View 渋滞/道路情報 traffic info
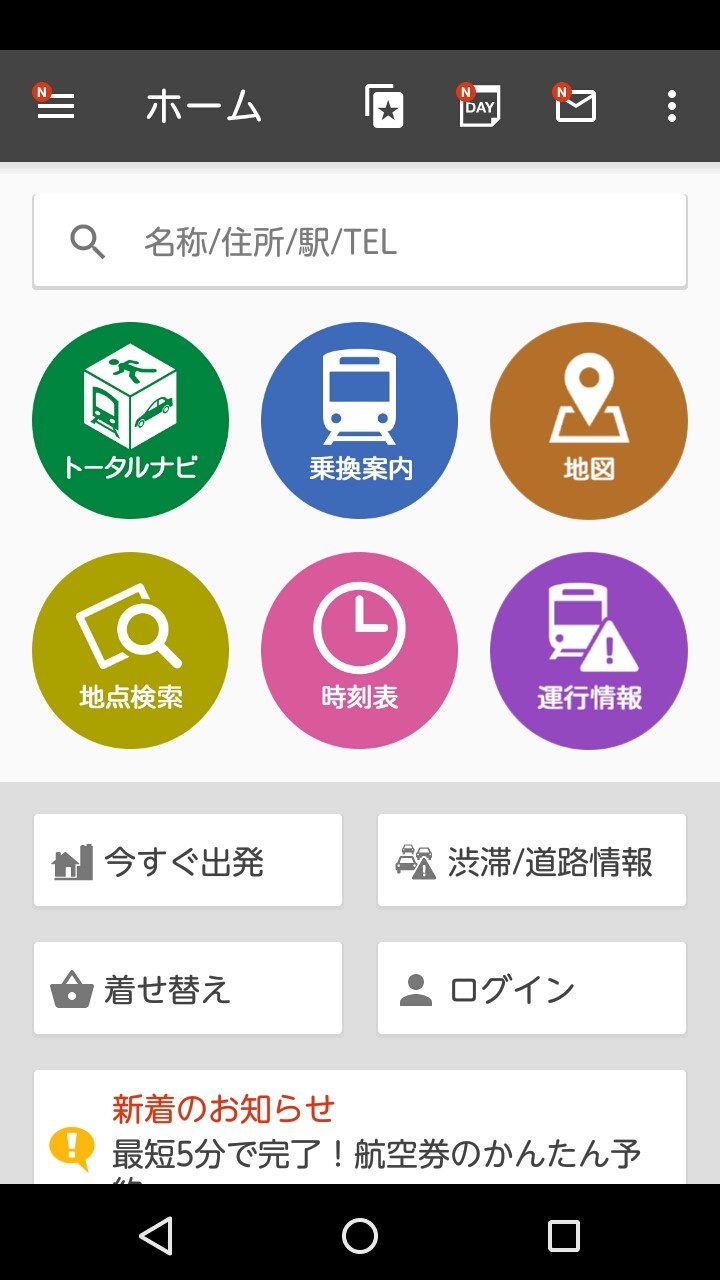 [x=532, y=861]
